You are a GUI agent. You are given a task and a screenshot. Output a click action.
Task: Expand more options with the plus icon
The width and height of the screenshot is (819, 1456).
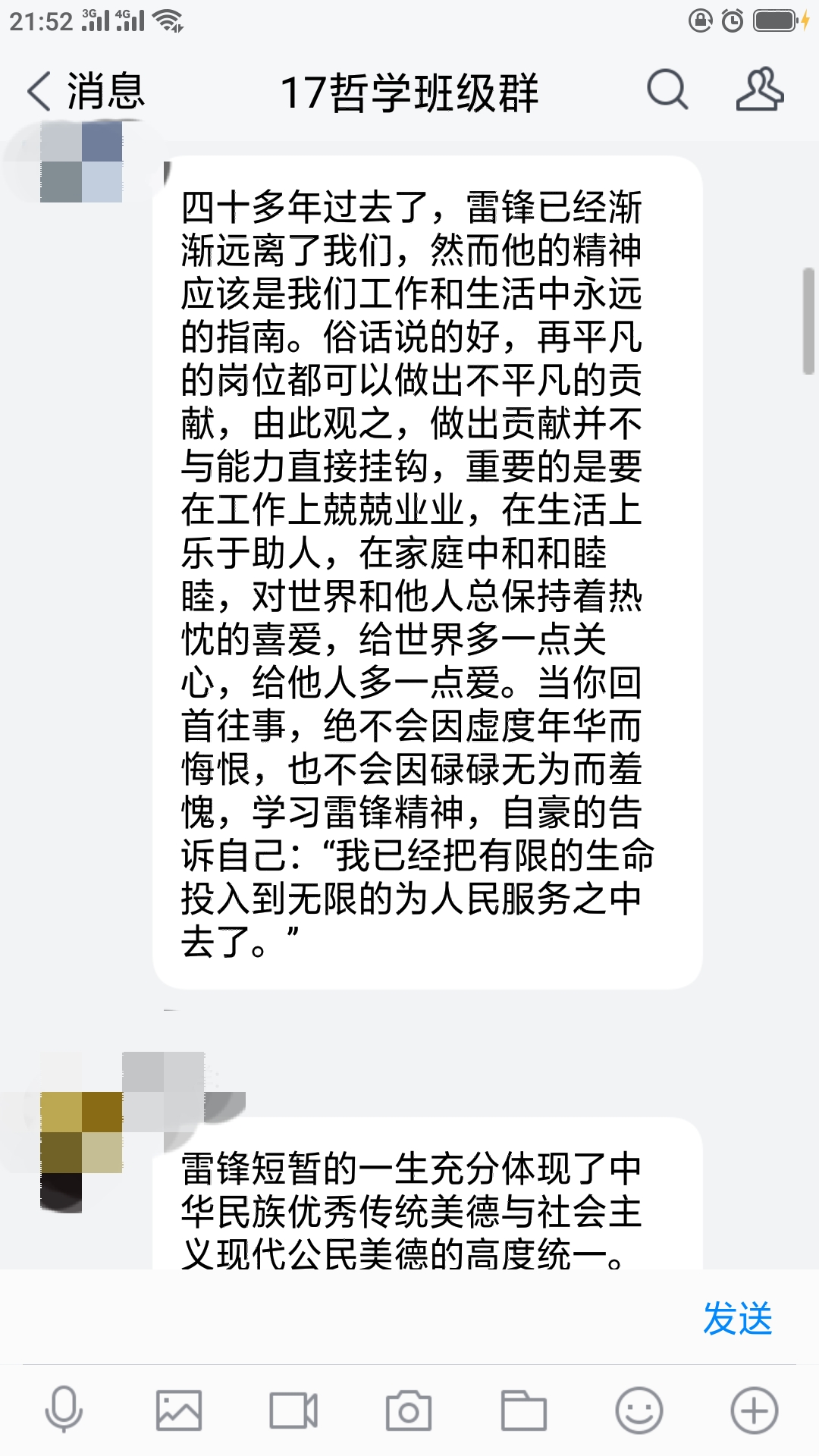coord(755,1410)
